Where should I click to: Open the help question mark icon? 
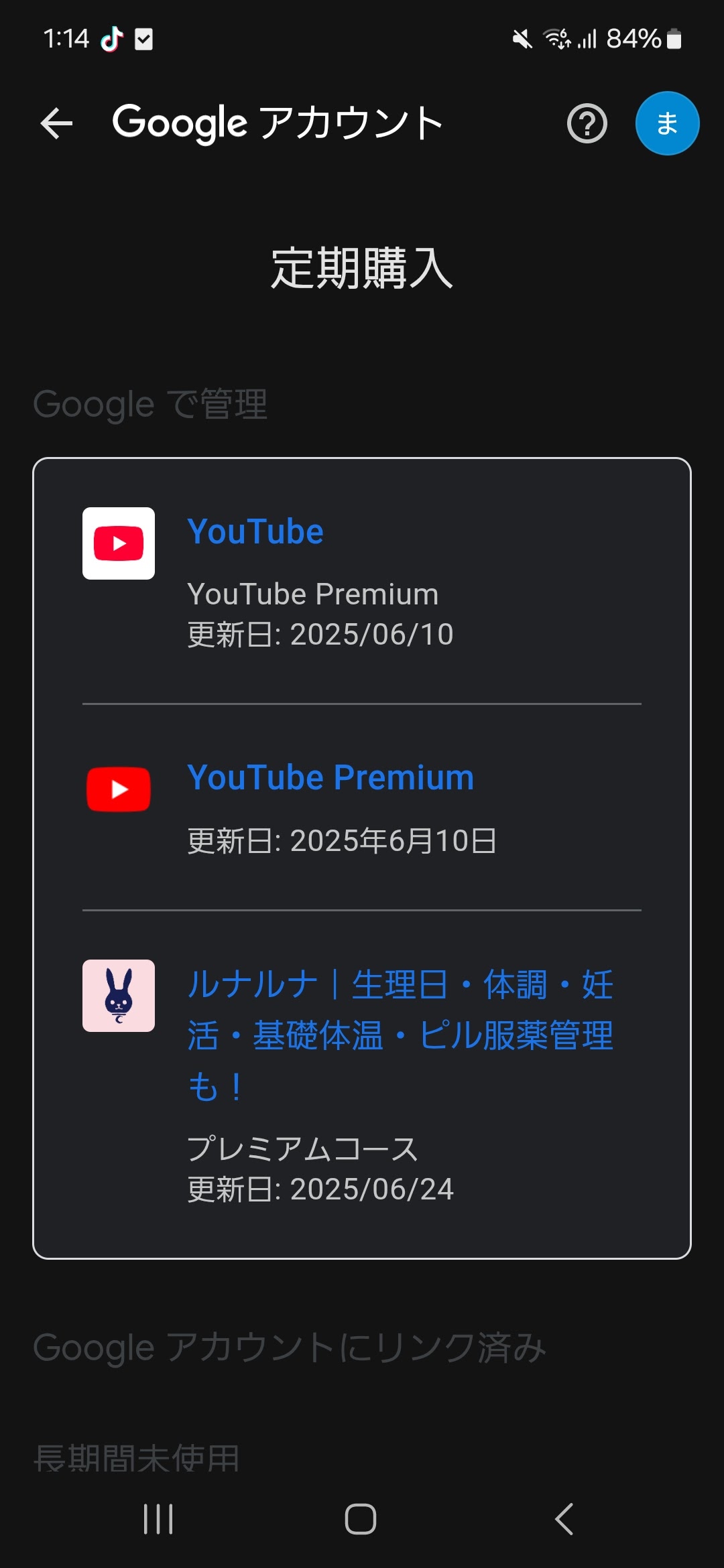click(x=587, y=124)
